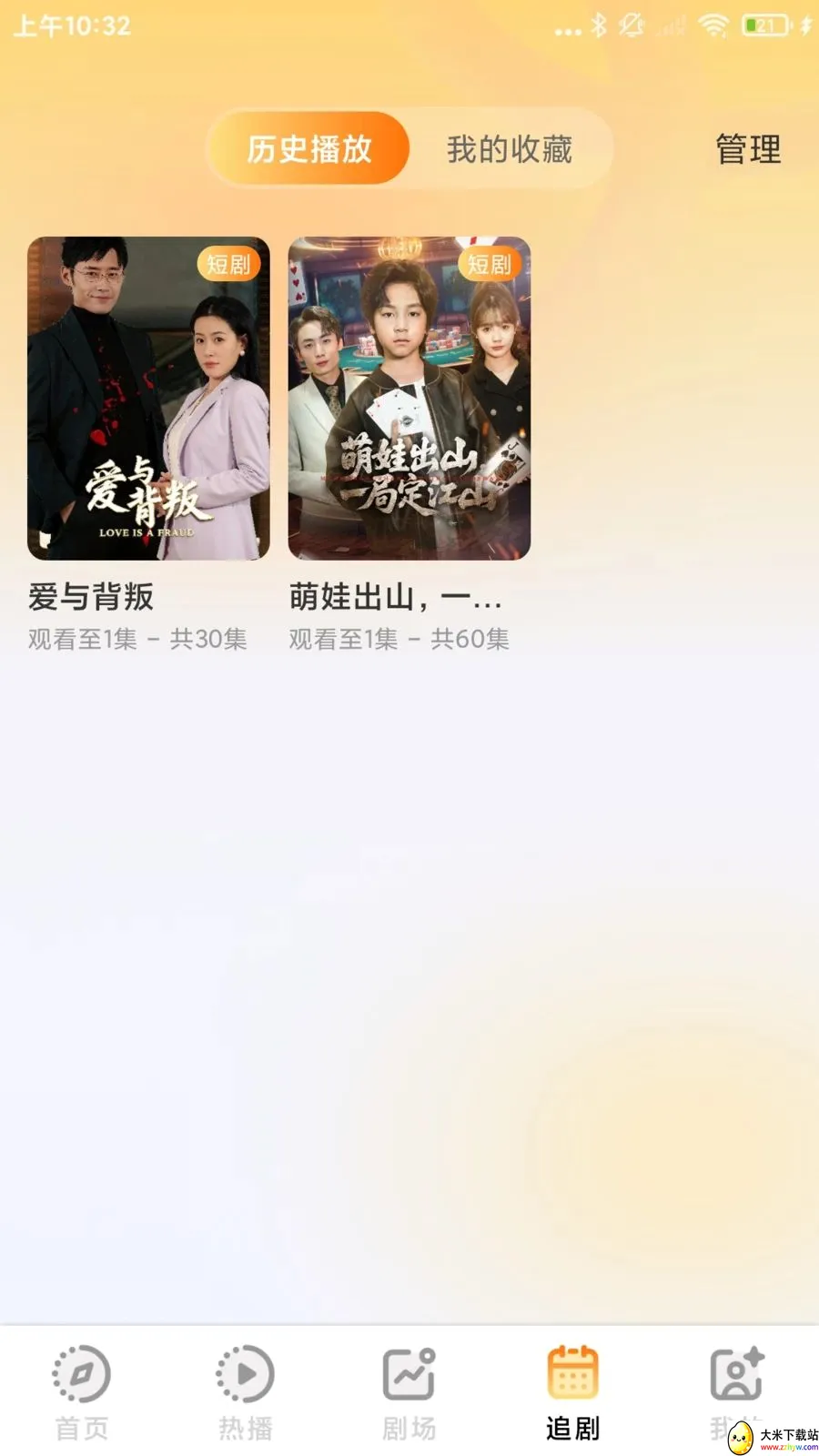819x1456 pixels.
Task: Open the short drama 萌娃出山
Action: coord(409,399)
